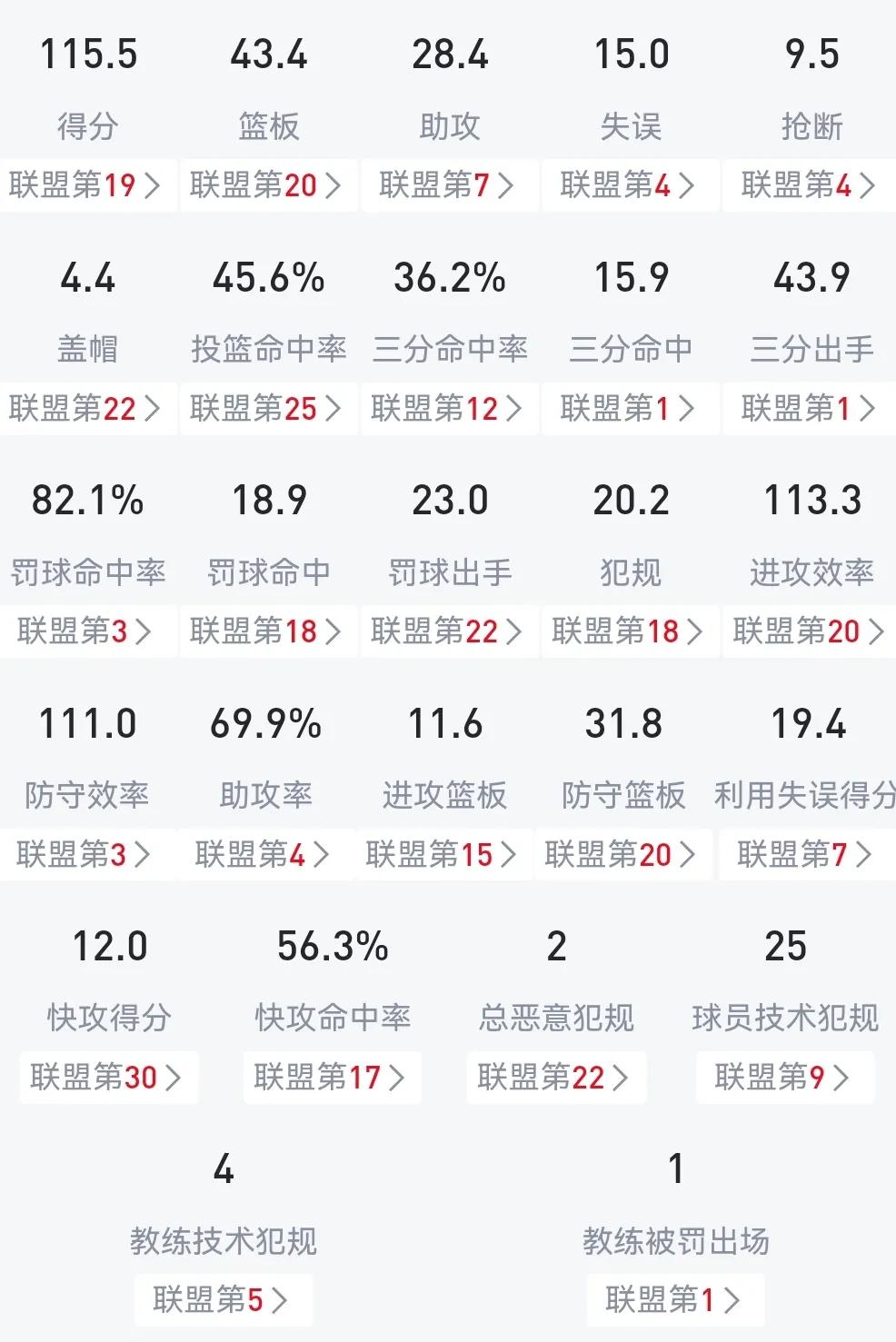Open the league ranking for 三分命中率
Viewport: 896px width, 1342px height.
[448, 408]
